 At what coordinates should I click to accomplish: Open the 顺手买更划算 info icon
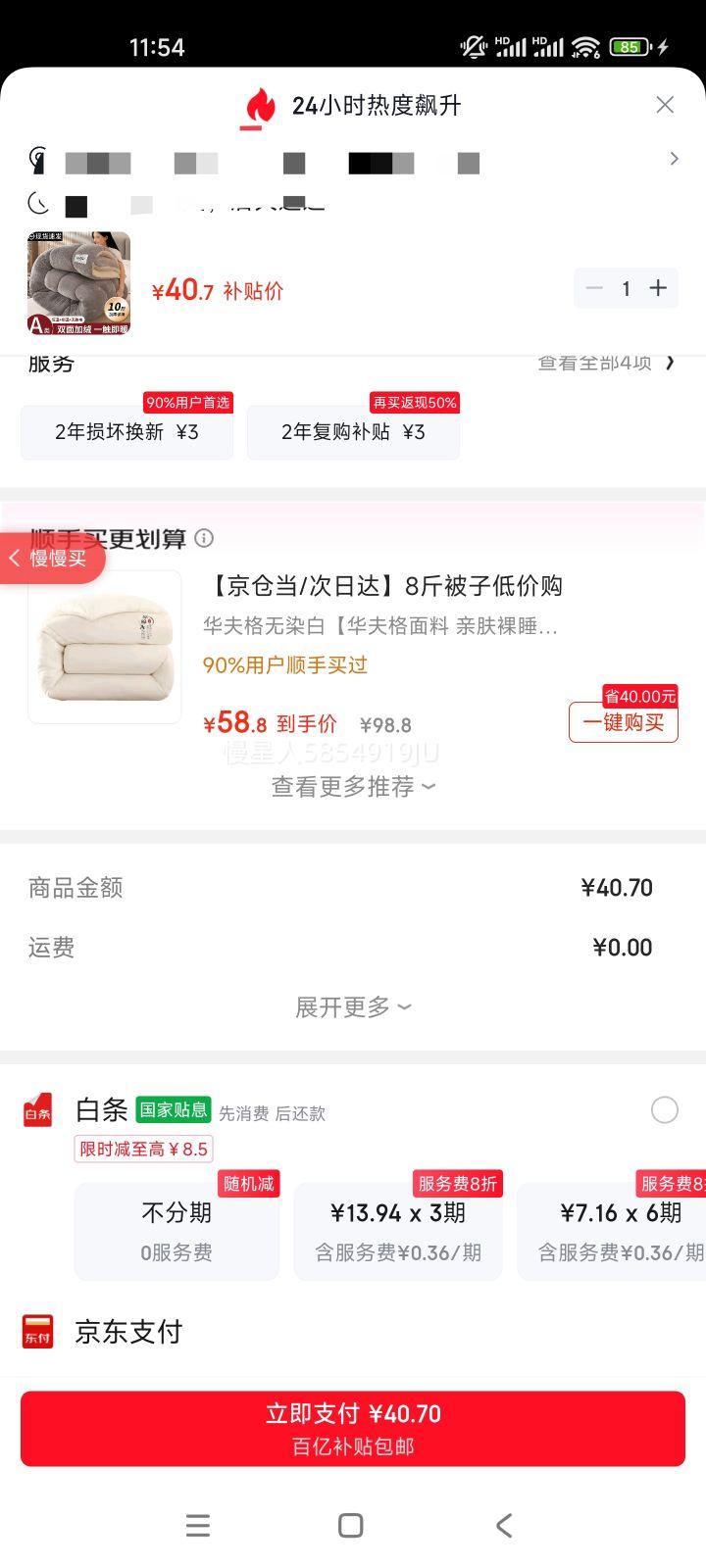[x=204, y=538]
